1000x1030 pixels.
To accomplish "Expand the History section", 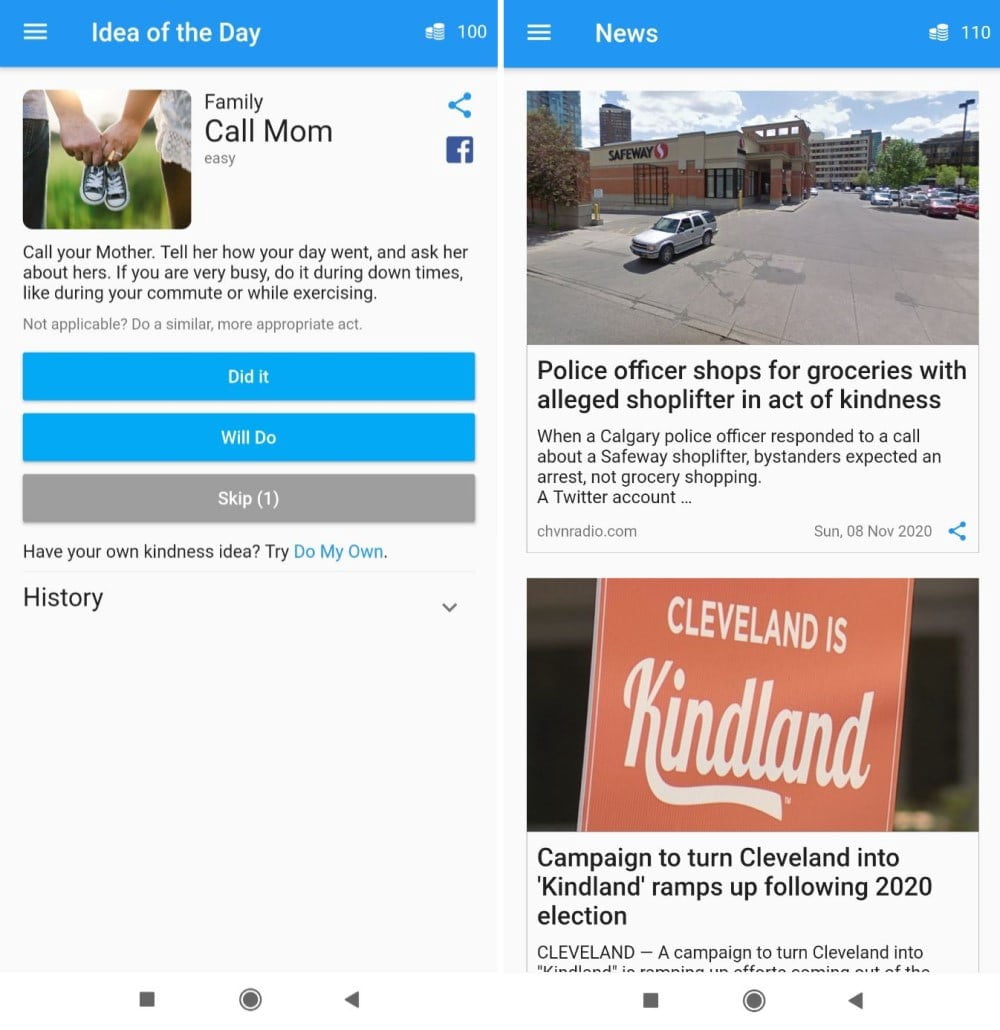I will tap(449, 606).
